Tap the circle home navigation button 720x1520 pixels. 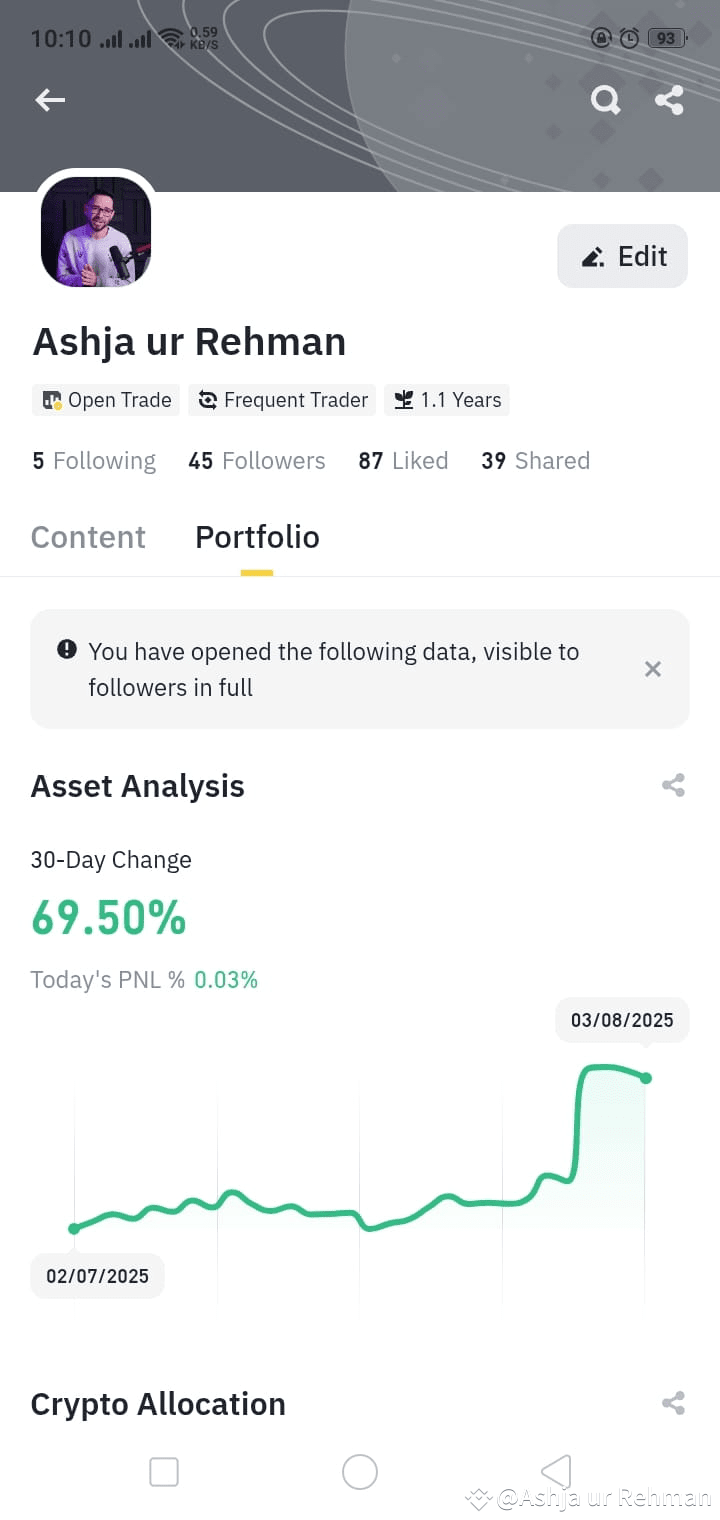pyautogui.click(x=360, y=1472)
